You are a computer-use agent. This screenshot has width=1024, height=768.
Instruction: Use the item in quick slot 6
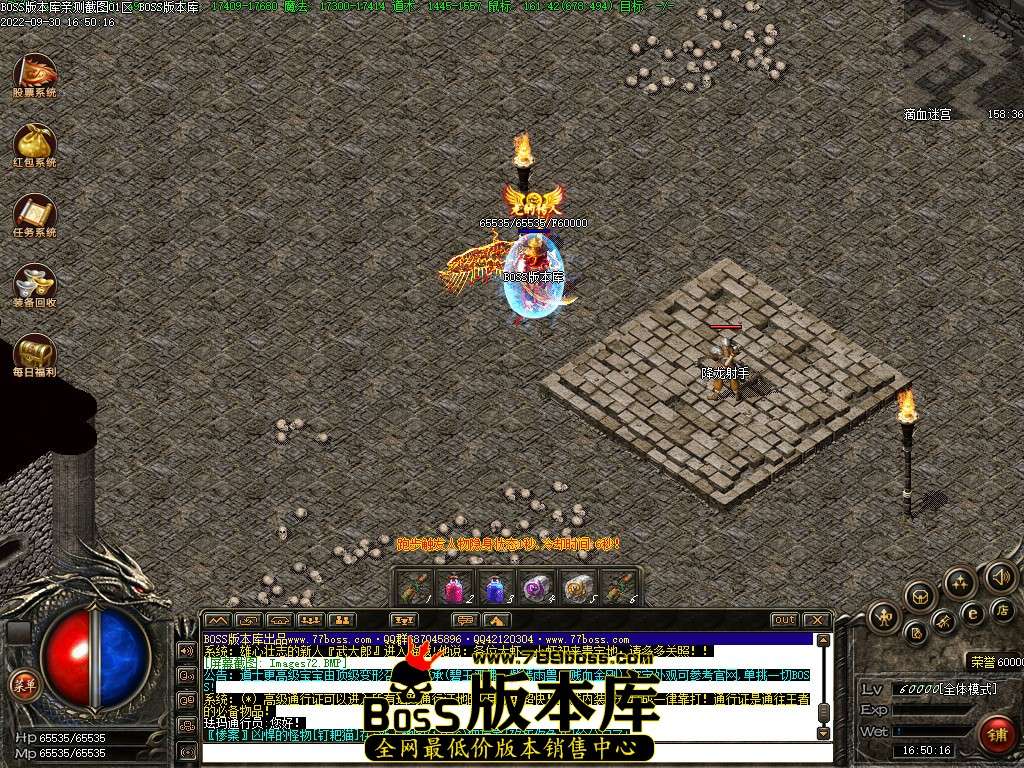[x=619, y=587]
